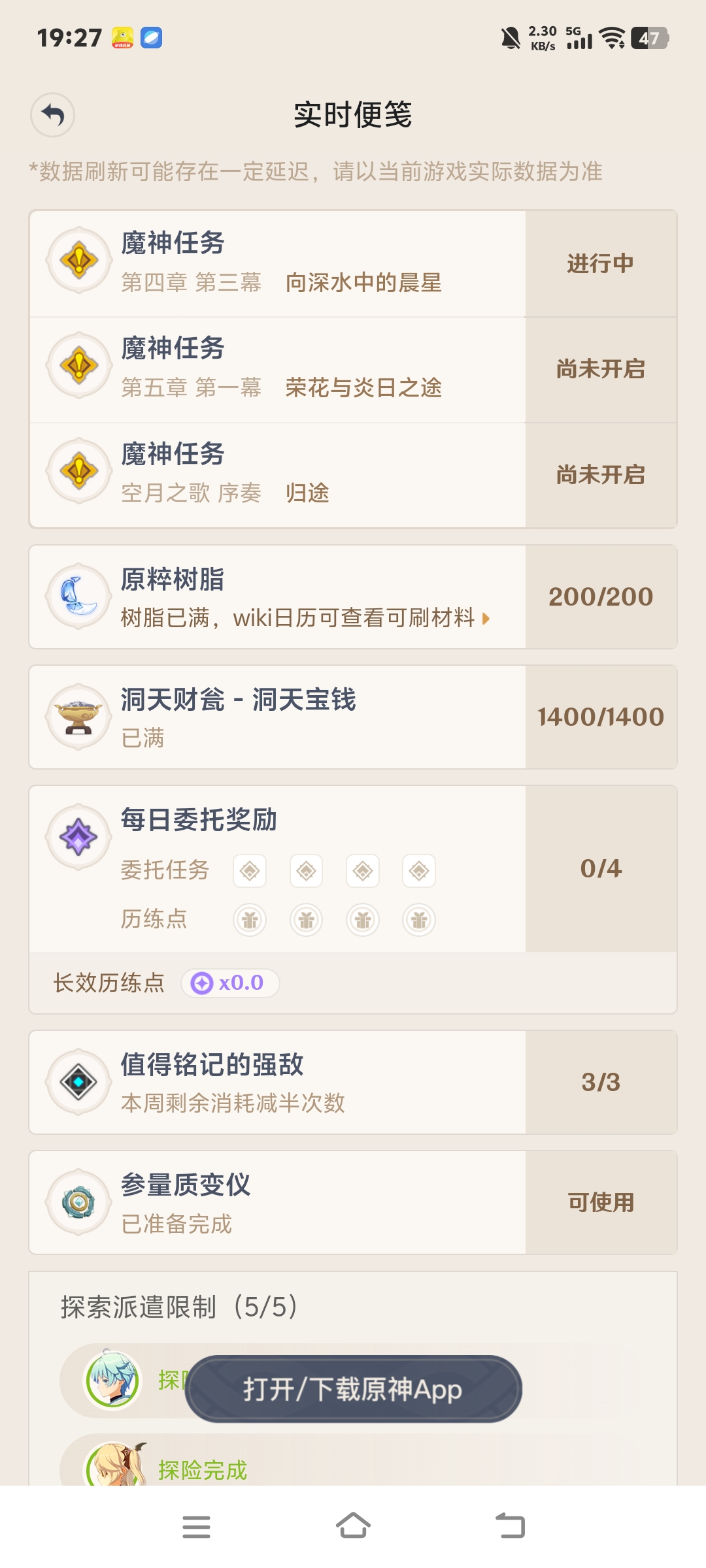Screen dimensions: 706x1568
Task: Toggle the 长效历练点 x0.0 badge
Action: click(x=229, y=983)
